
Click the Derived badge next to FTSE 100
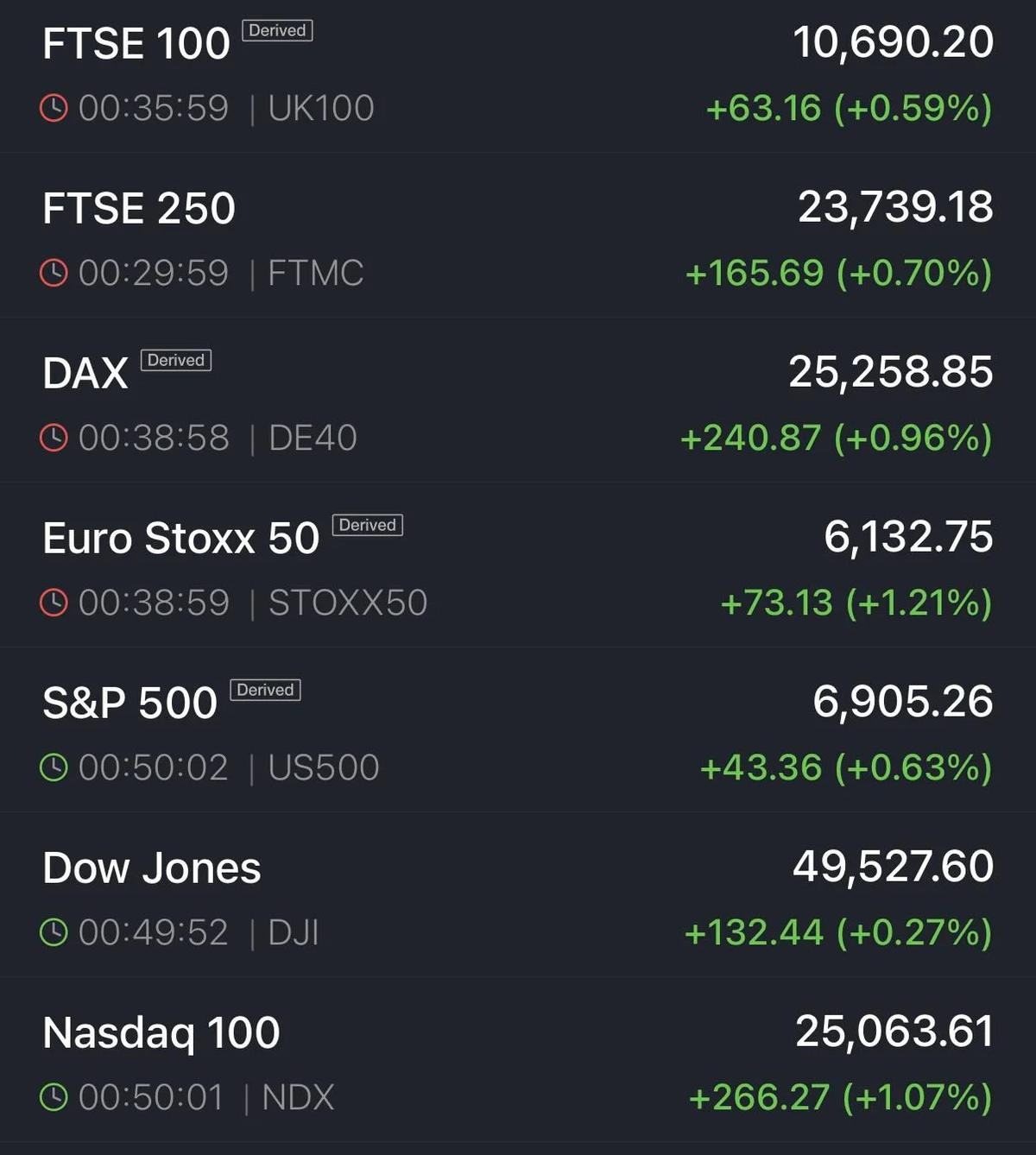click(x=275, y=30)
